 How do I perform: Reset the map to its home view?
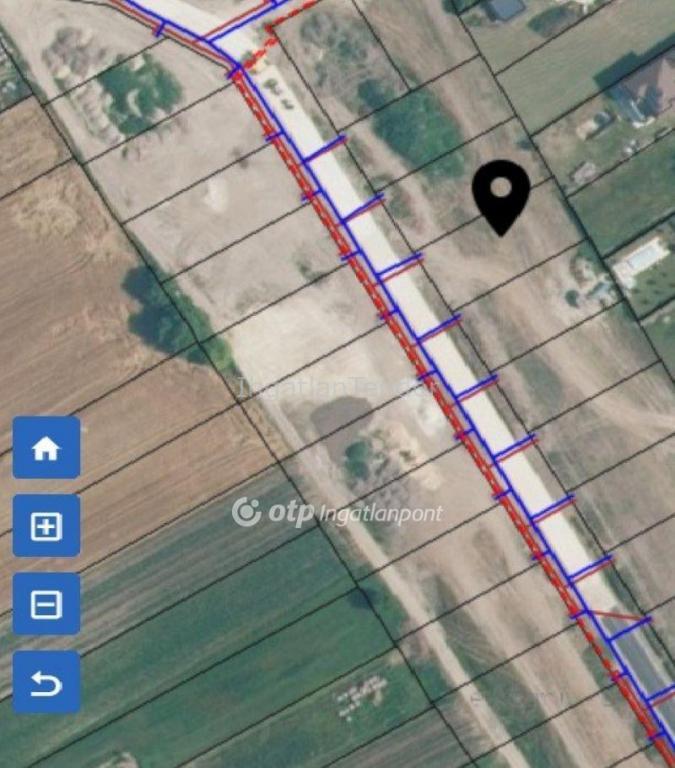point(46,448)
